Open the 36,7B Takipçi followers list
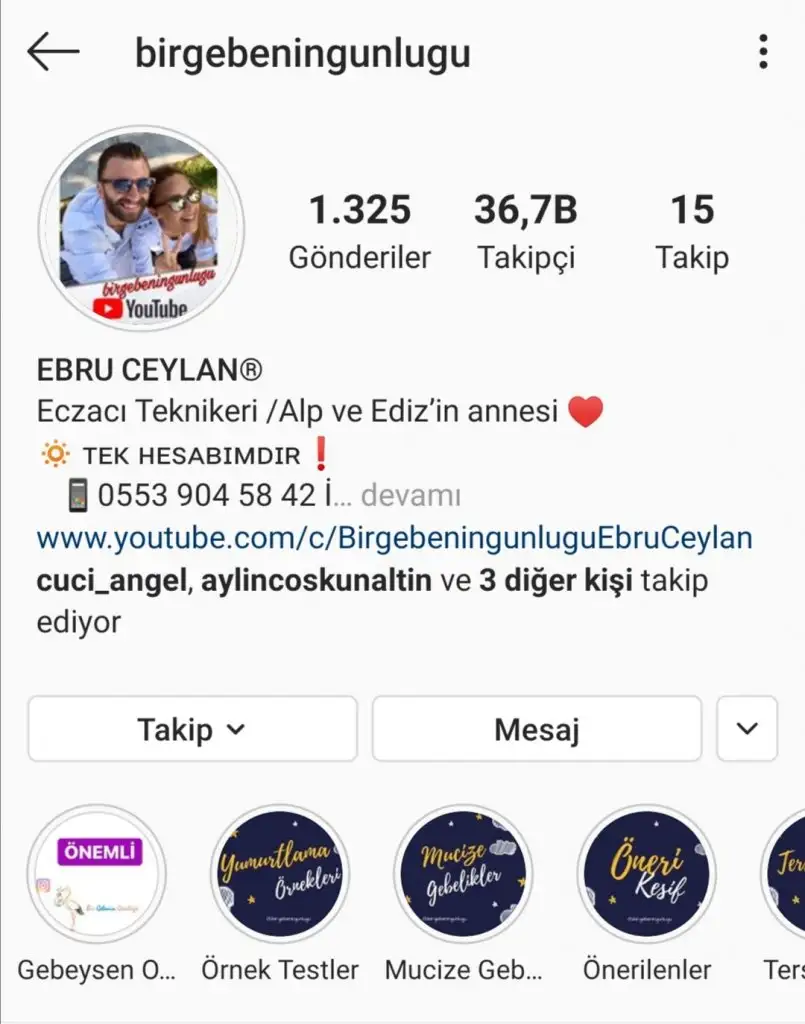 [526, 232]
